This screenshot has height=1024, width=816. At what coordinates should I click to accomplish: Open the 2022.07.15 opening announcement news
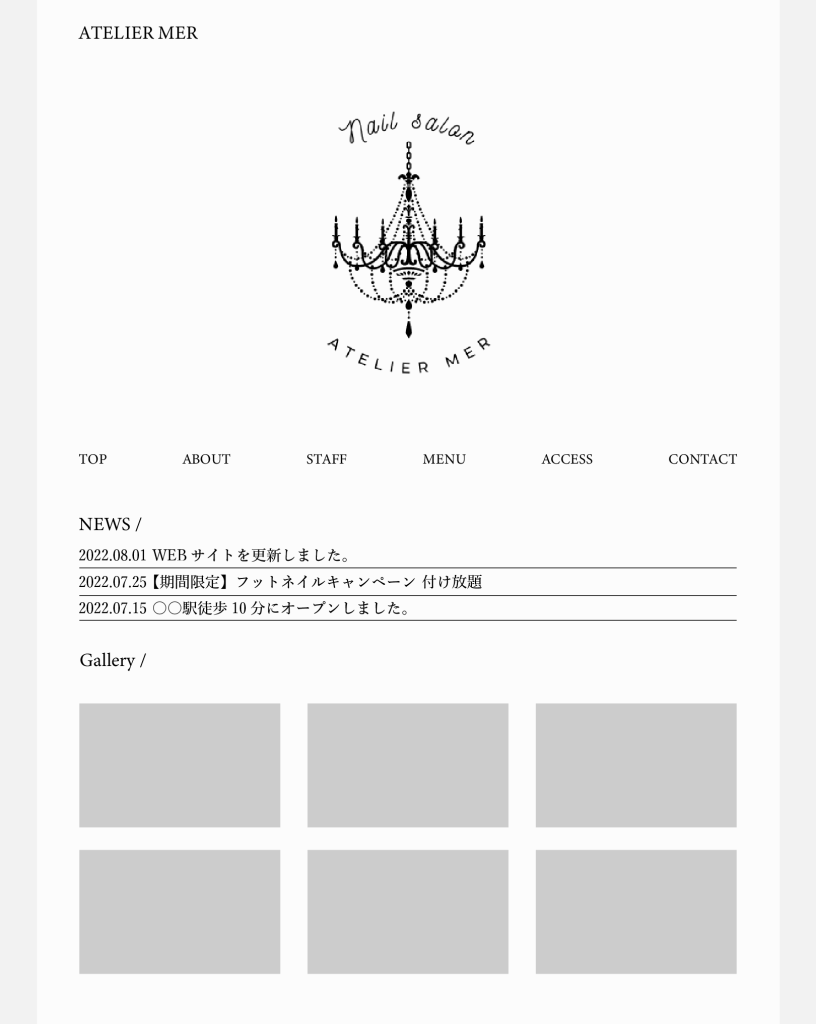[245, 608]
